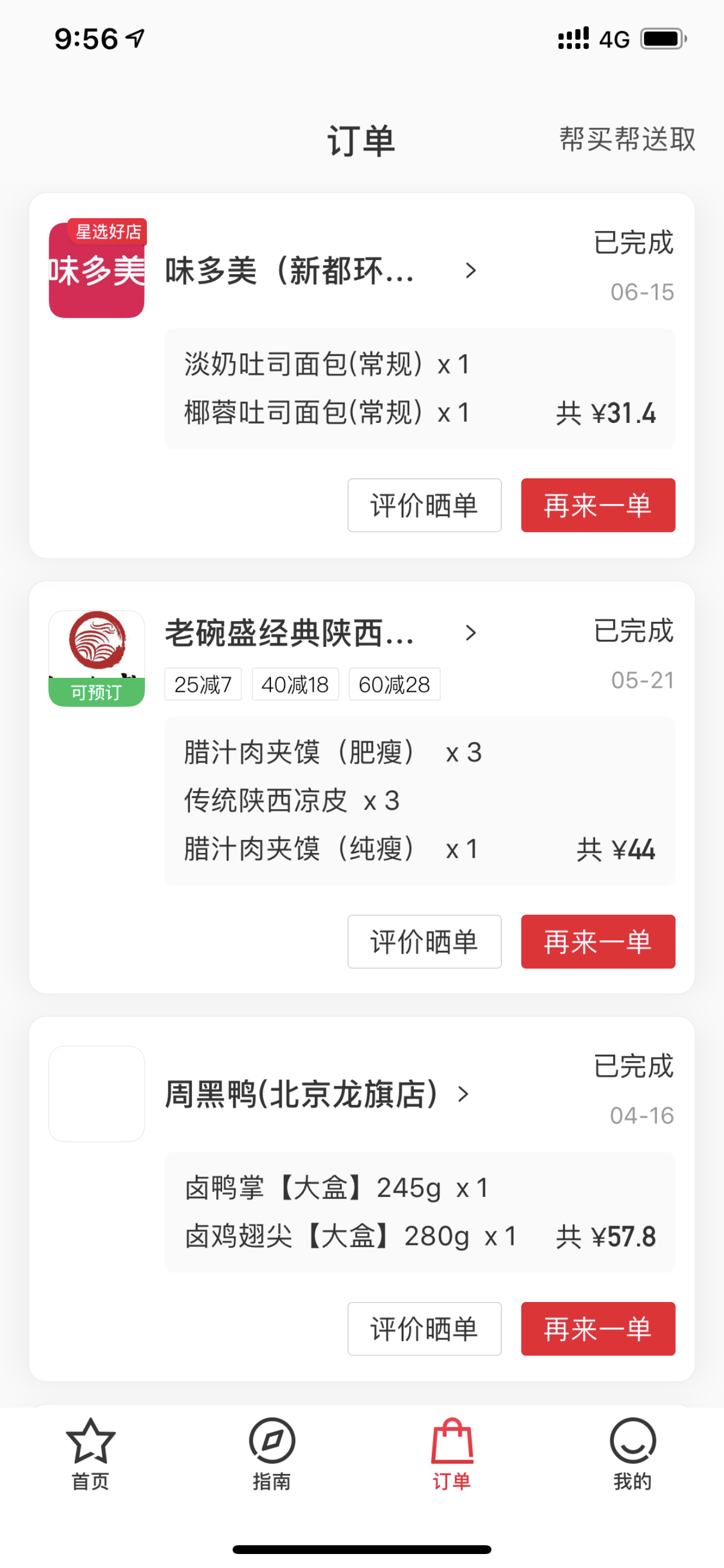Reorder the 味多美 order with 再来一单
This screenshot has width=724, height=1568.
tap(598, 505)
